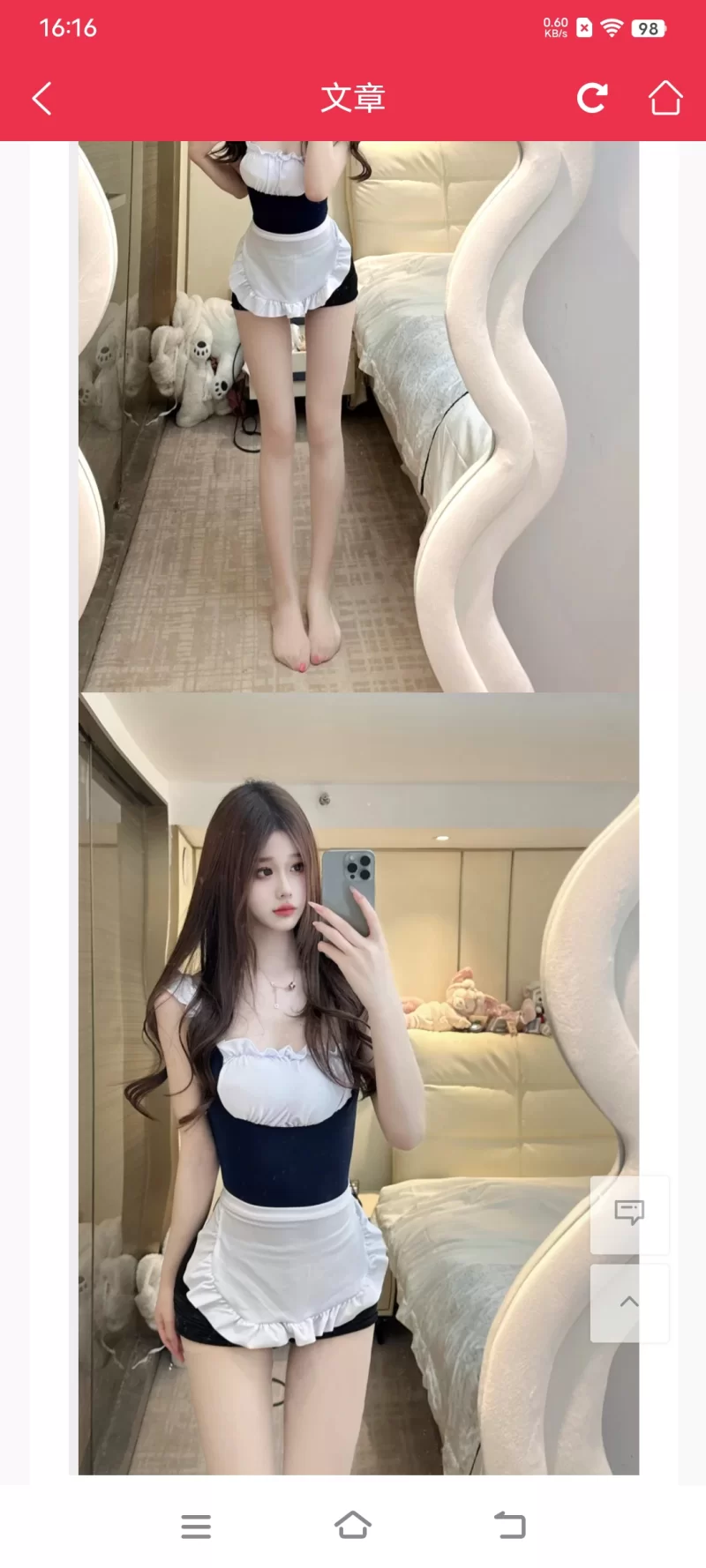Tap the system back button

509,1526
